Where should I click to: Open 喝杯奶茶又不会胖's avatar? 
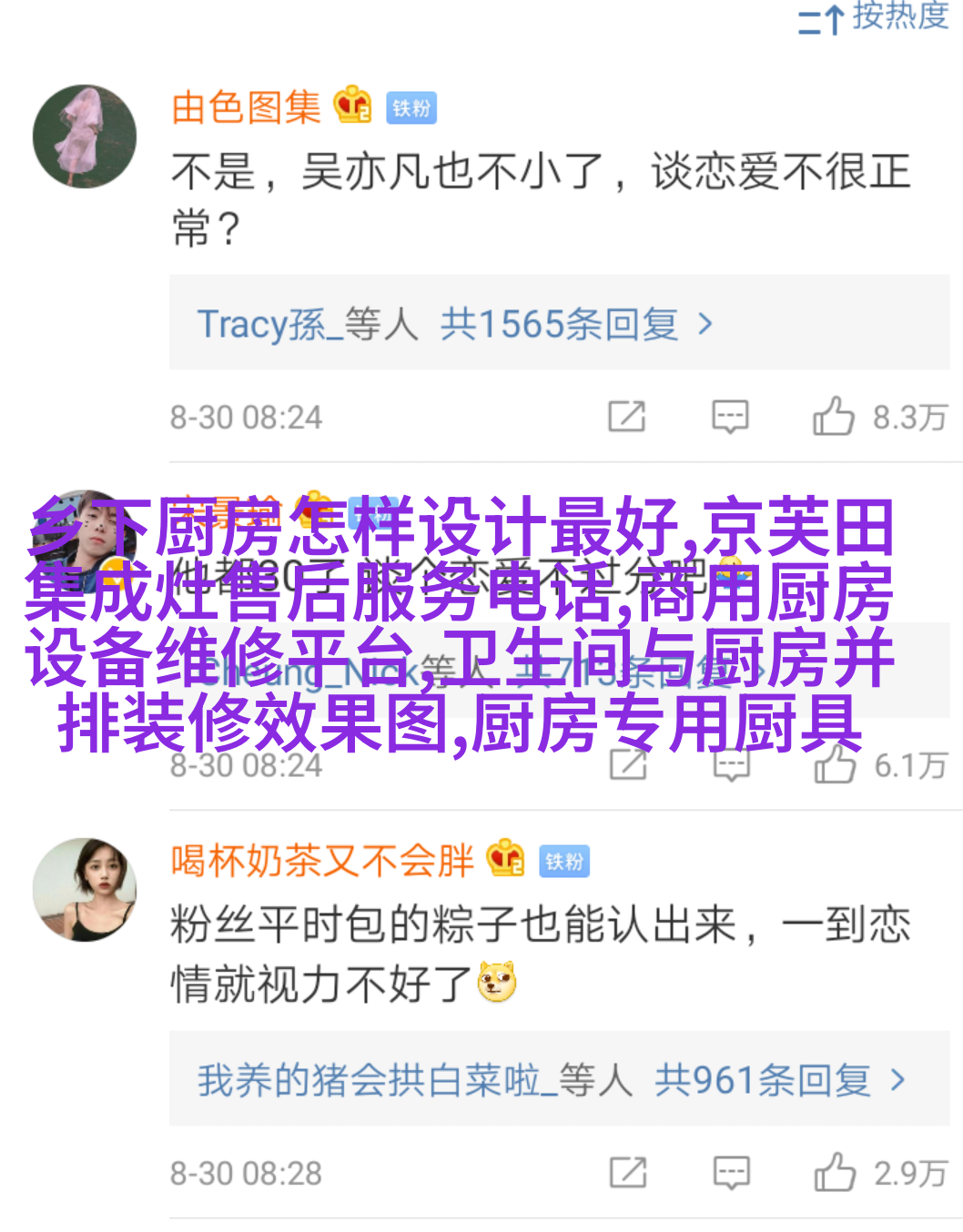(84, 889)
